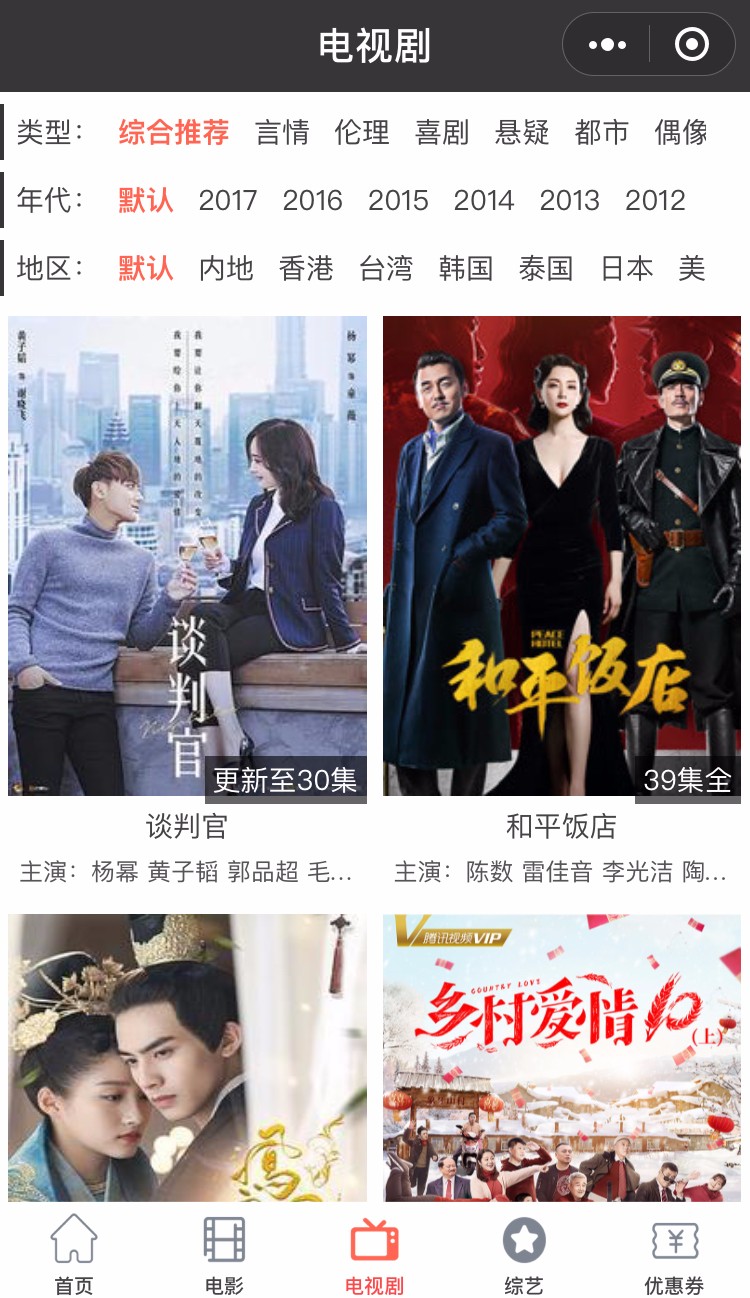Select the 言情 genre filter
The image size is (750, 1298).
(282, 132)
